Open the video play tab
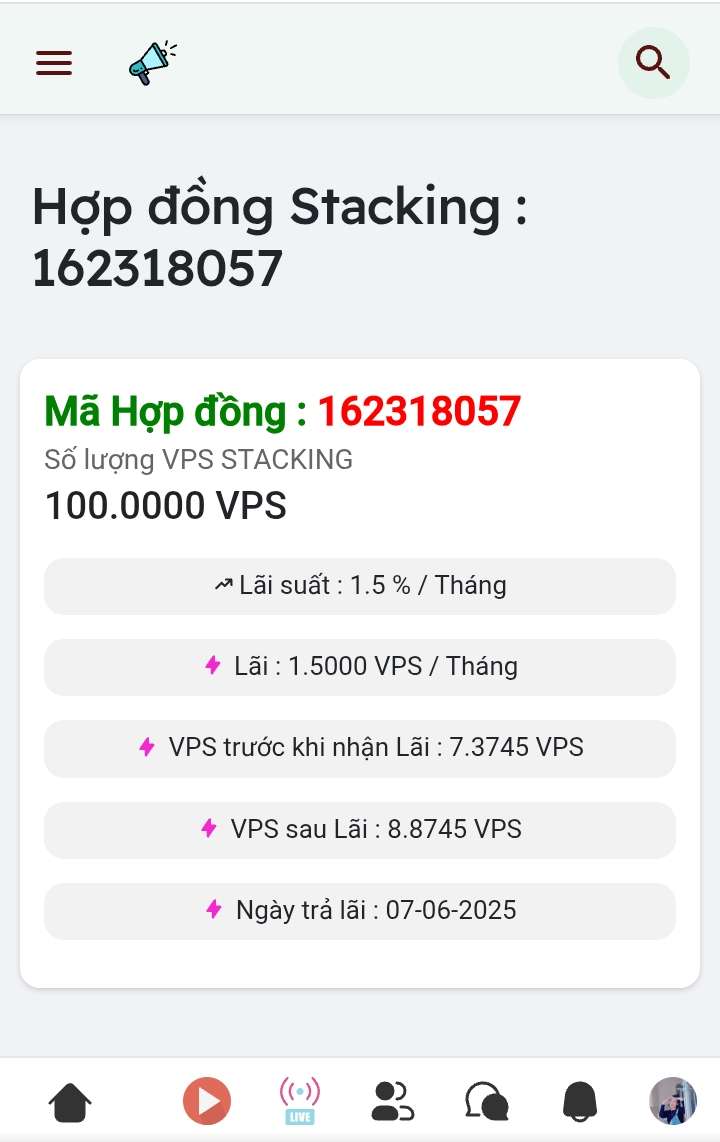 [207, 1102]
